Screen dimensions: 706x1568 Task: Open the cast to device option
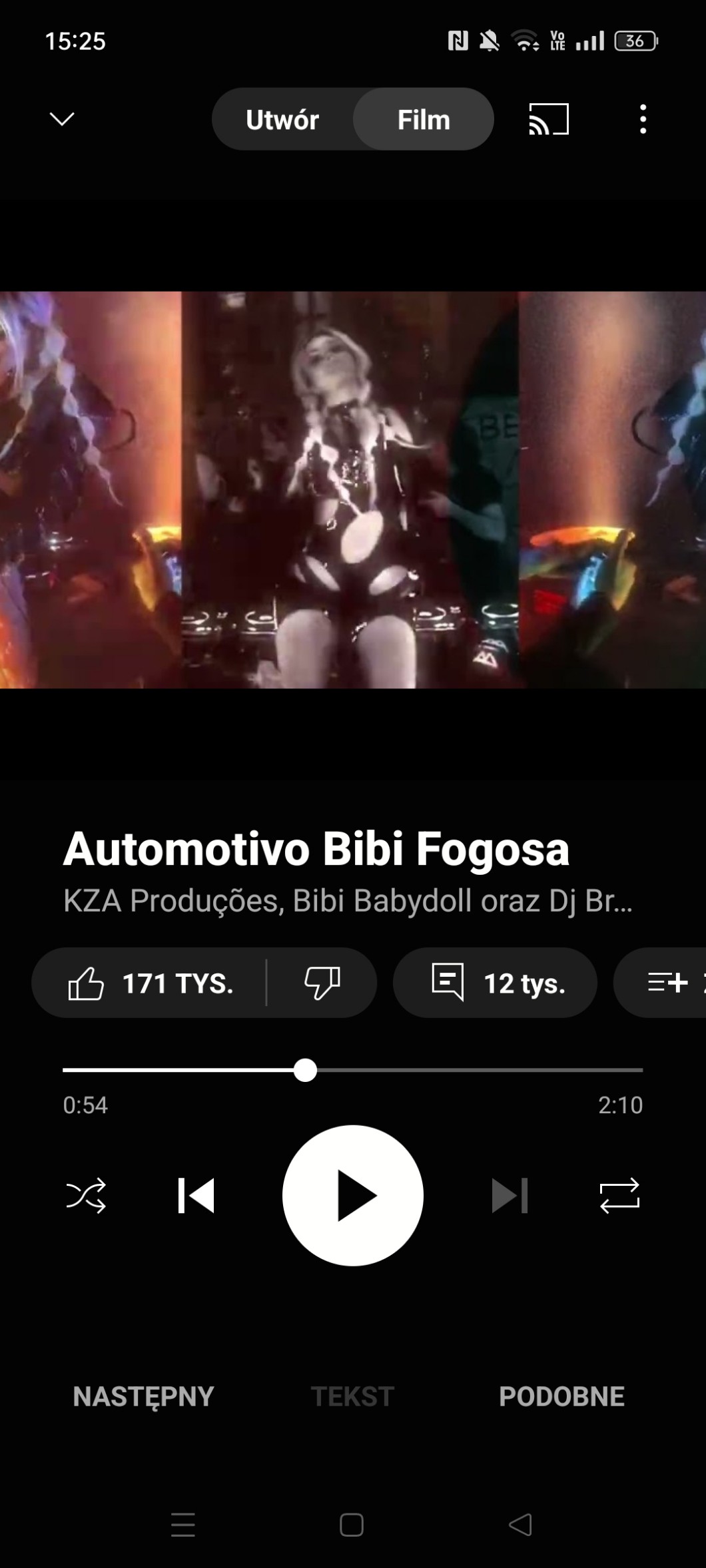(549, 120)
